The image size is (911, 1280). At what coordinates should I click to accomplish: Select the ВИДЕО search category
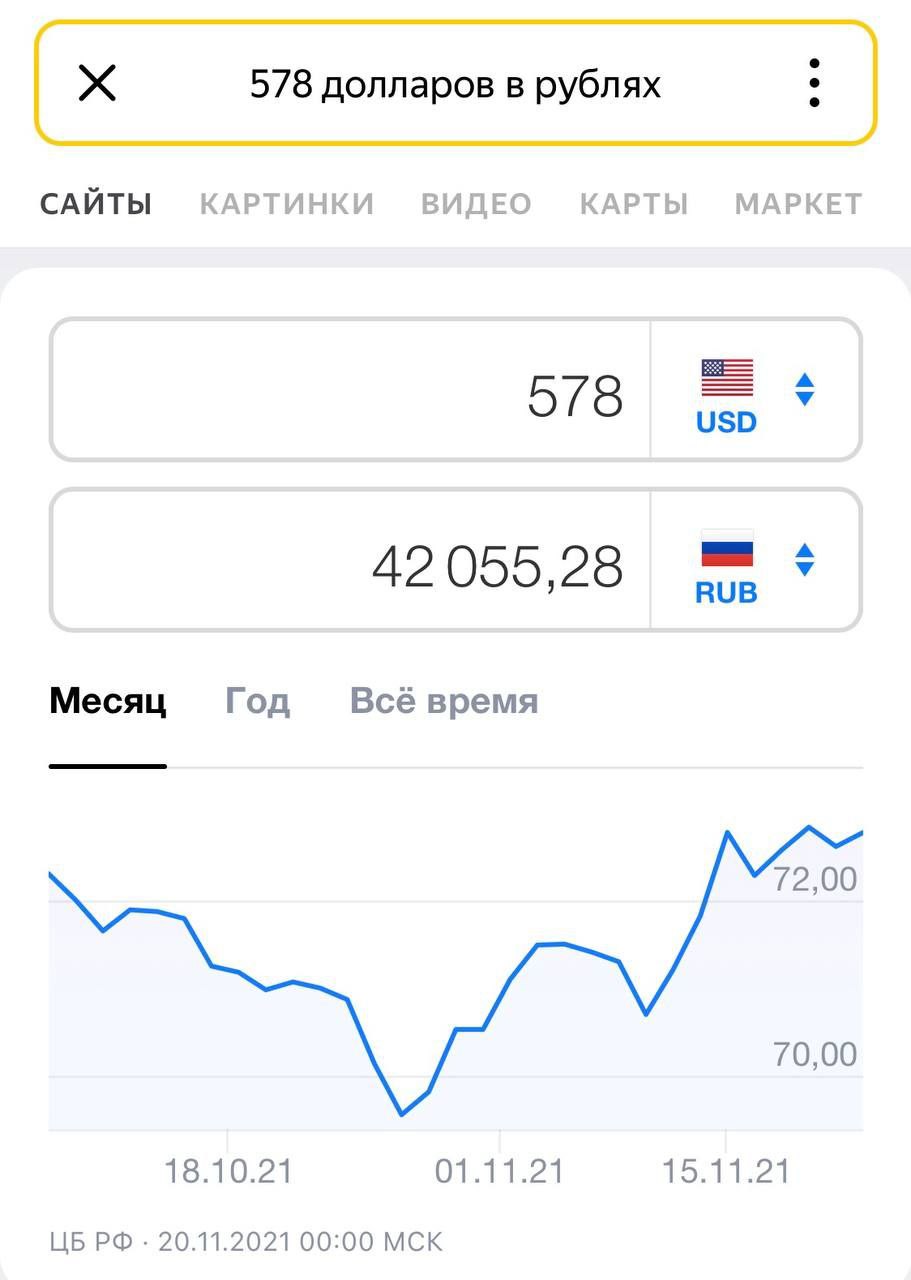[477, 203]
